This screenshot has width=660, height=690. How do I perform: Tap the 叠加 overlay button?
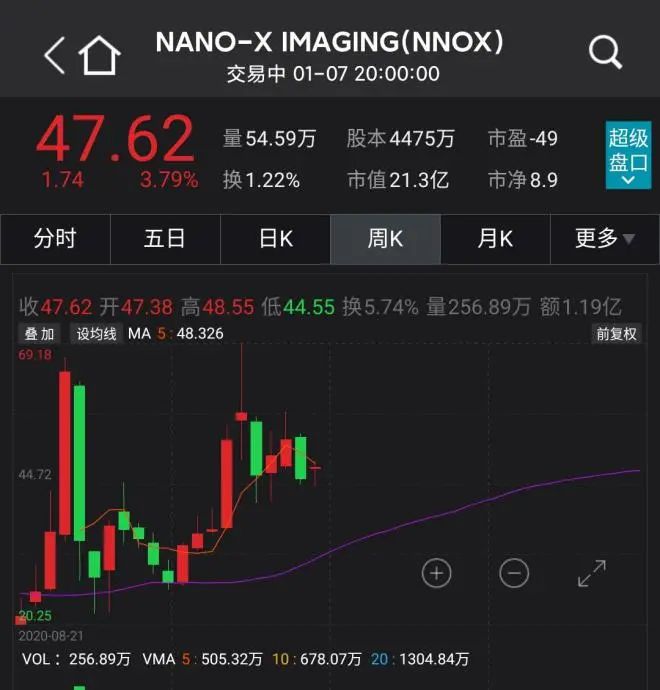(40, 334)
